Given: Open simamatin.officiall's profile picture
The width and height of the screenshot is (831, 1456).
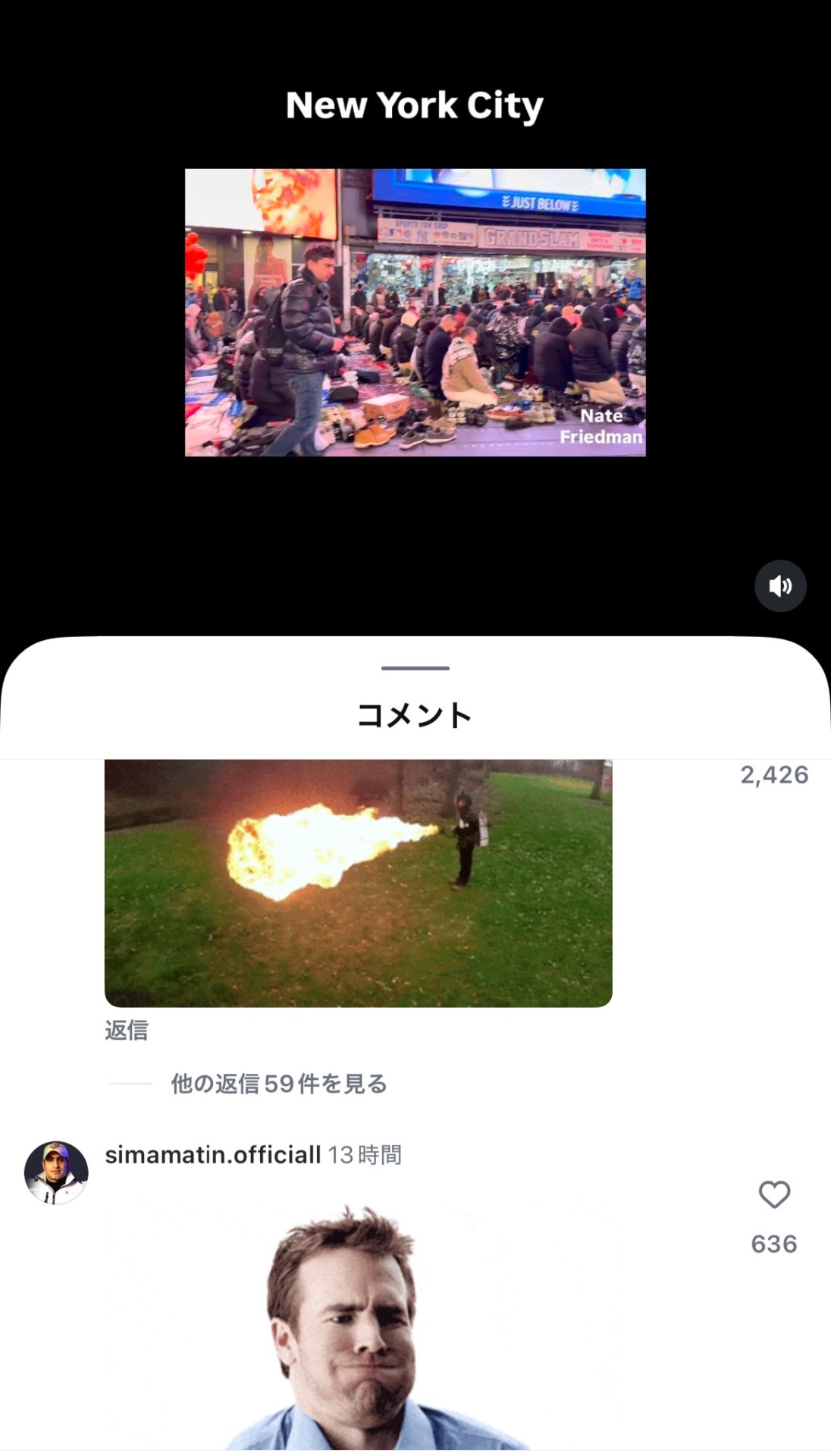Looking at the screenshot, I should (56, 1172).
